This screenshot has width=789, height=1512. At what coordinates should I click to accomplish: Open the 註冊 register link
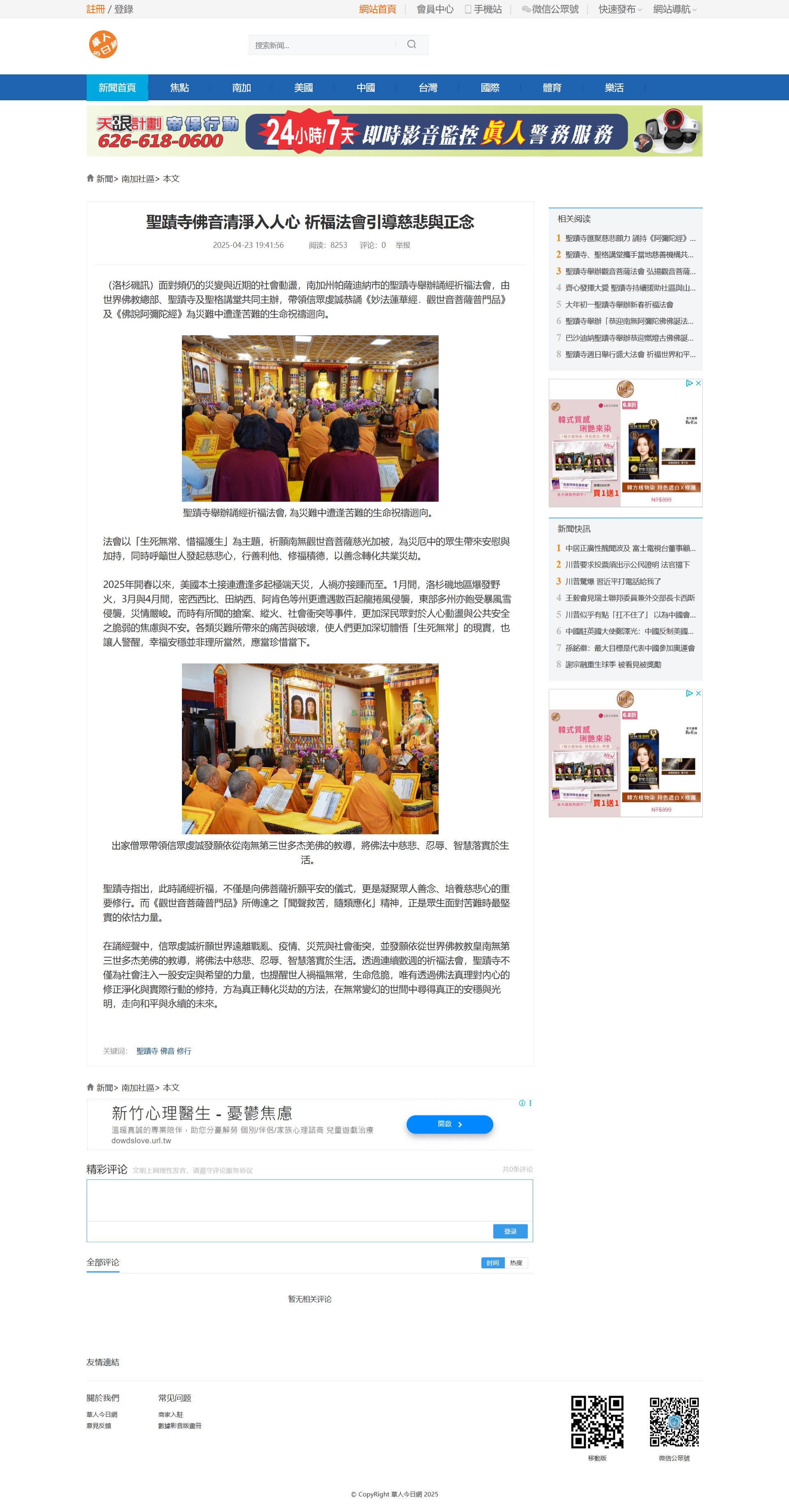point(95,9)
